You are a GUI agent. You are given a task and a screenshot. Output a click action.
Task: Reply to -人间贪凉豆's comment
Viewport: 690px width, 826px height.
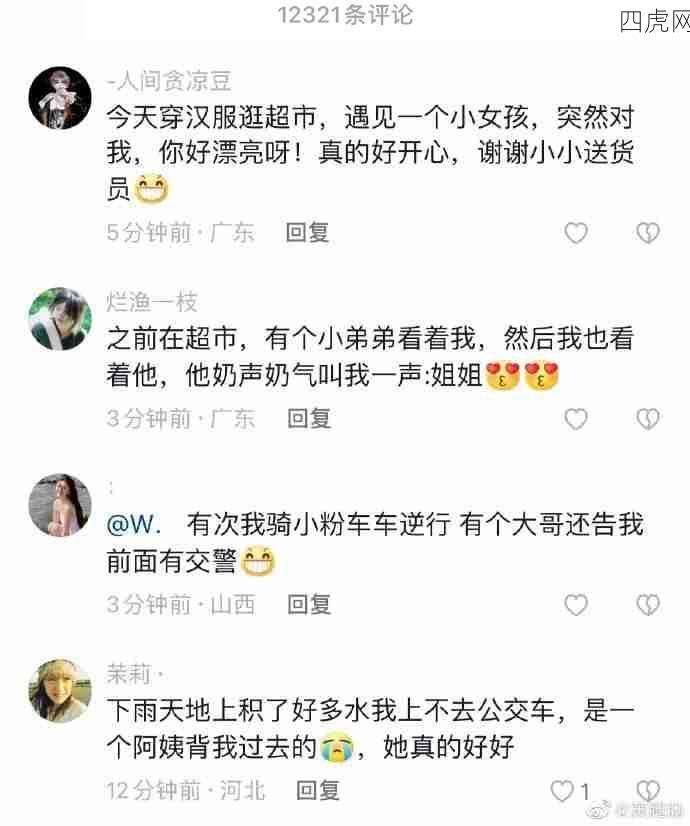[308, 233]
